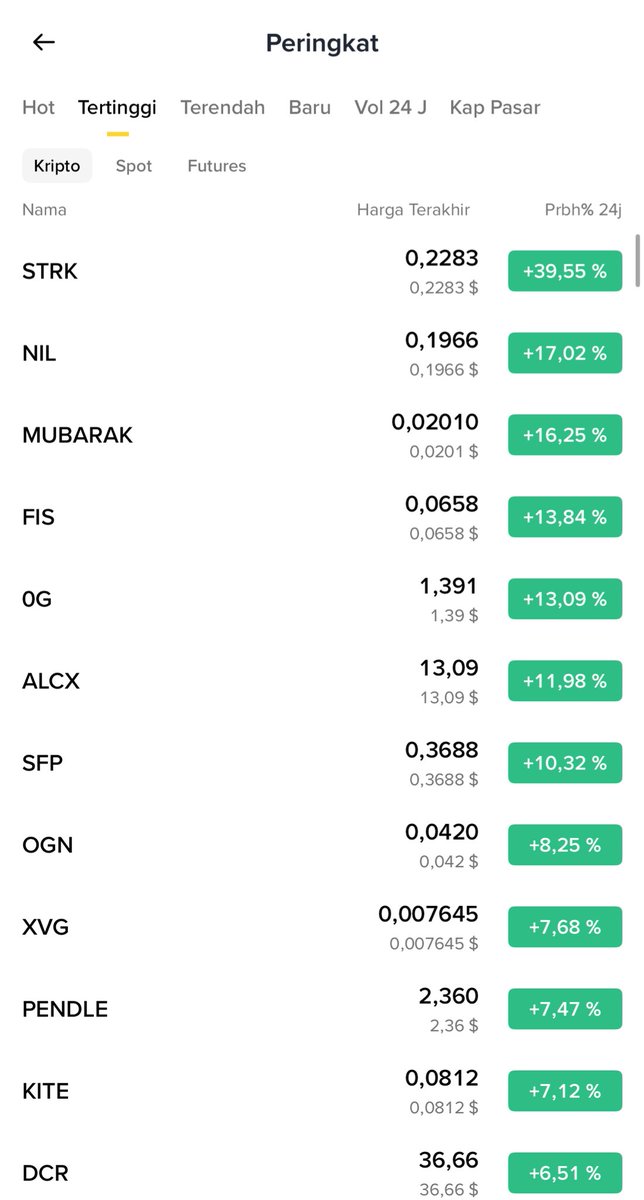
Task: Open the KITE coin row
Action: [322, 1091]
